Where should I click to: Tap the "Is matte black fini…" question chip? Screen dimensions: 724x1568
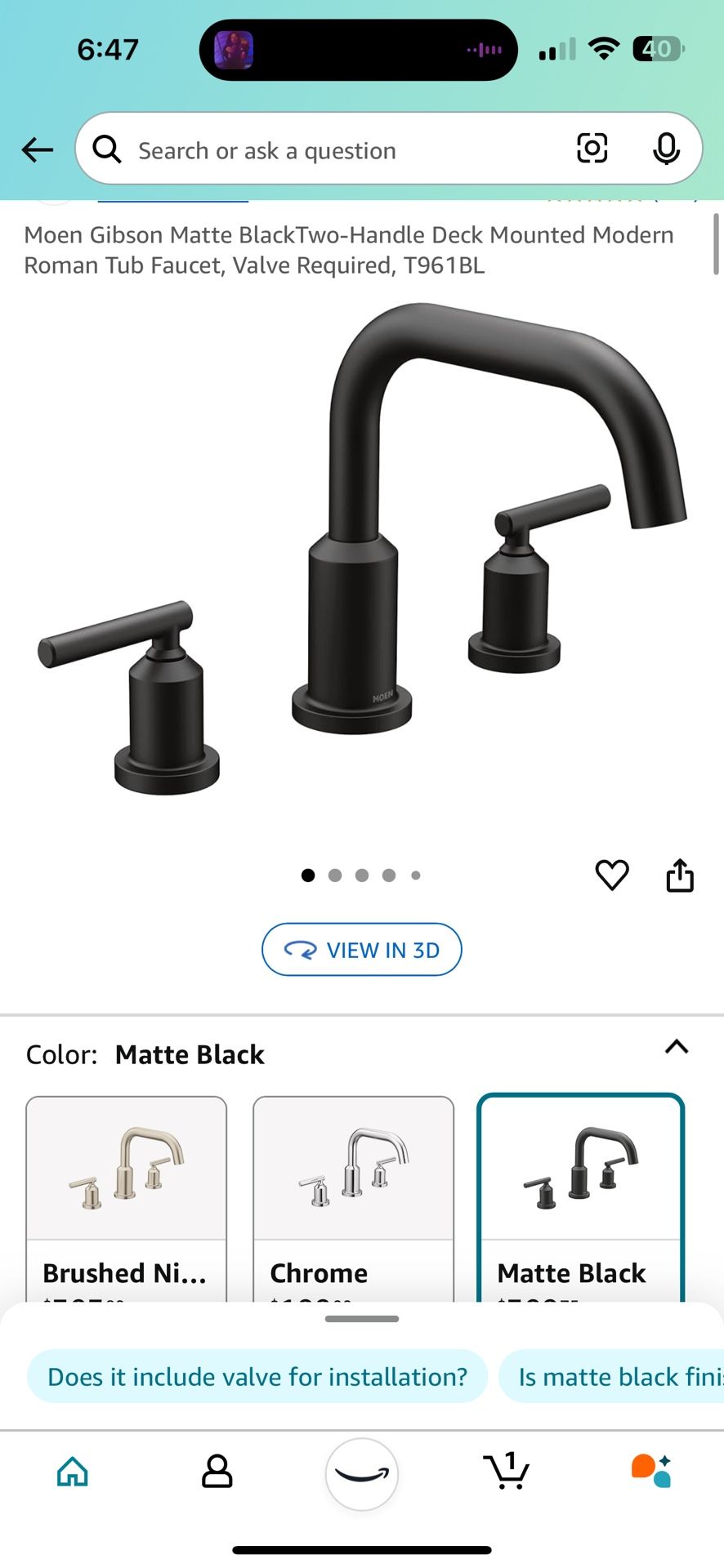click(x=613, y=1377)
